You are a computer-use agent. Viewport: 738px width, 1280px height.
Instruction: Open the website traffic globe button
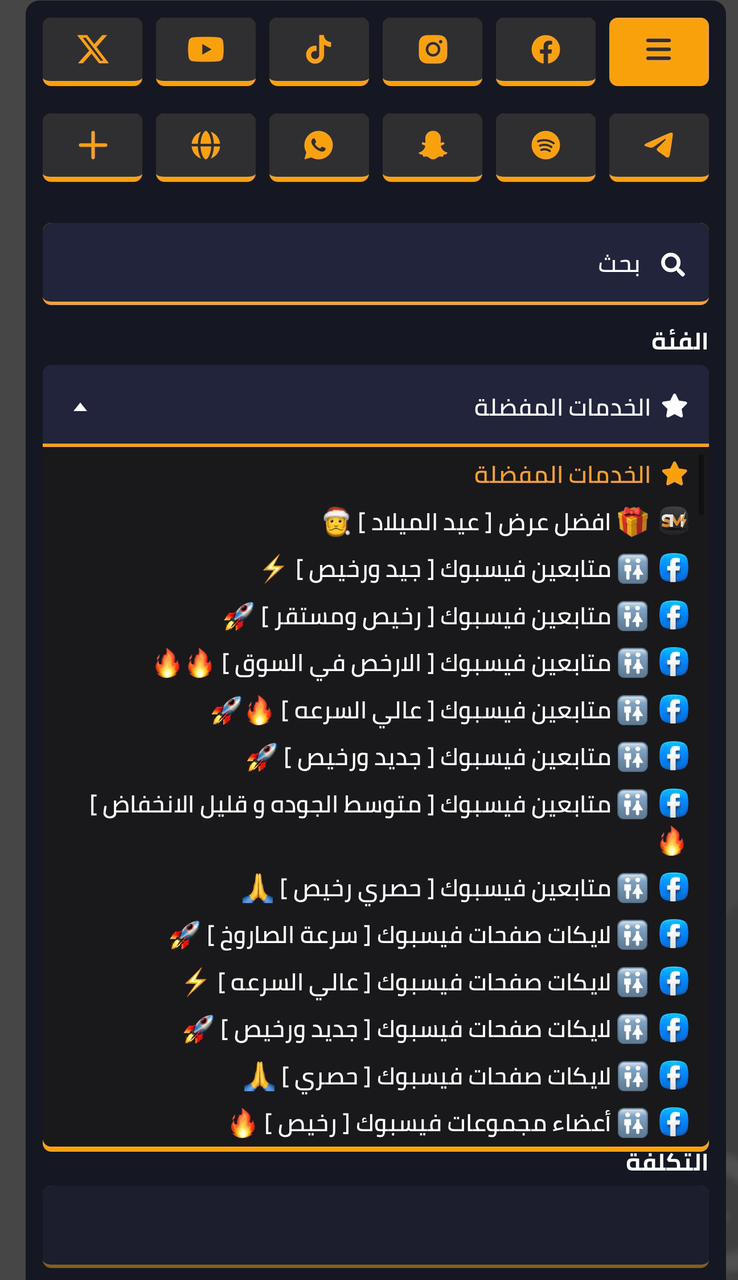pyautogui.click(x=205, y=146)
